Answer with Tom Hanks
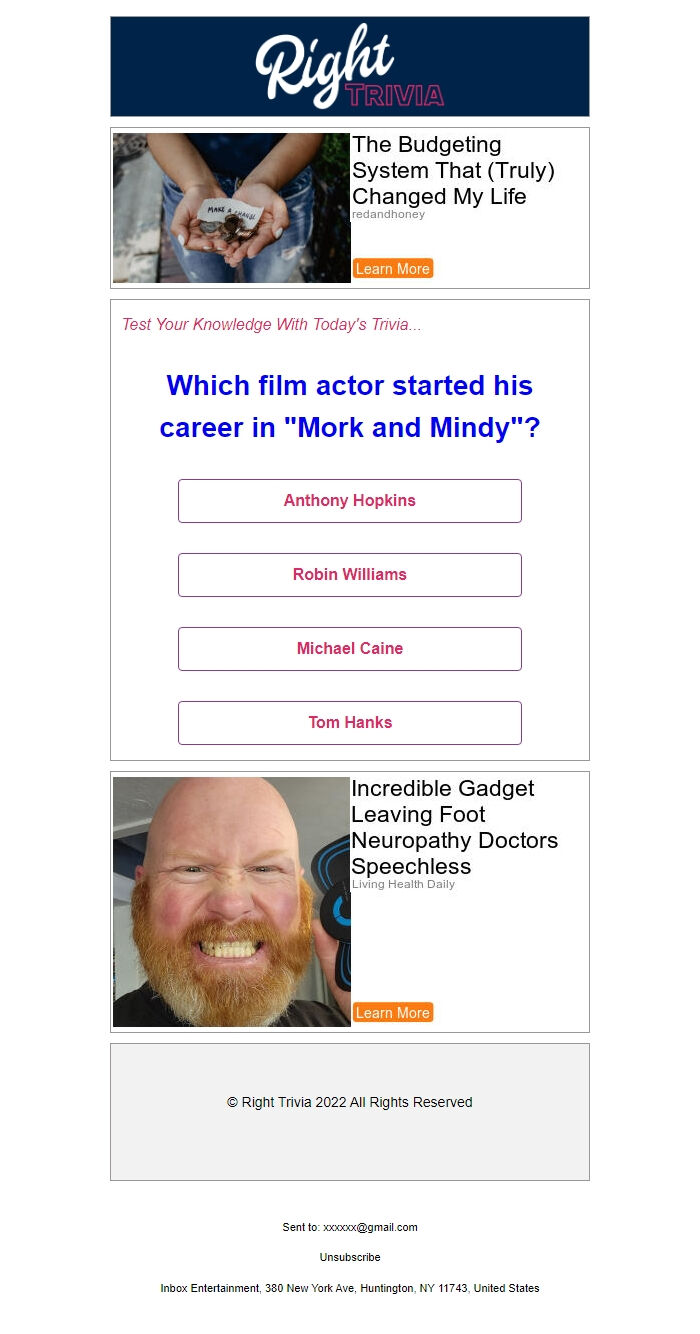The height and width of the screenshot is (1334, 700). pos(349,722)
